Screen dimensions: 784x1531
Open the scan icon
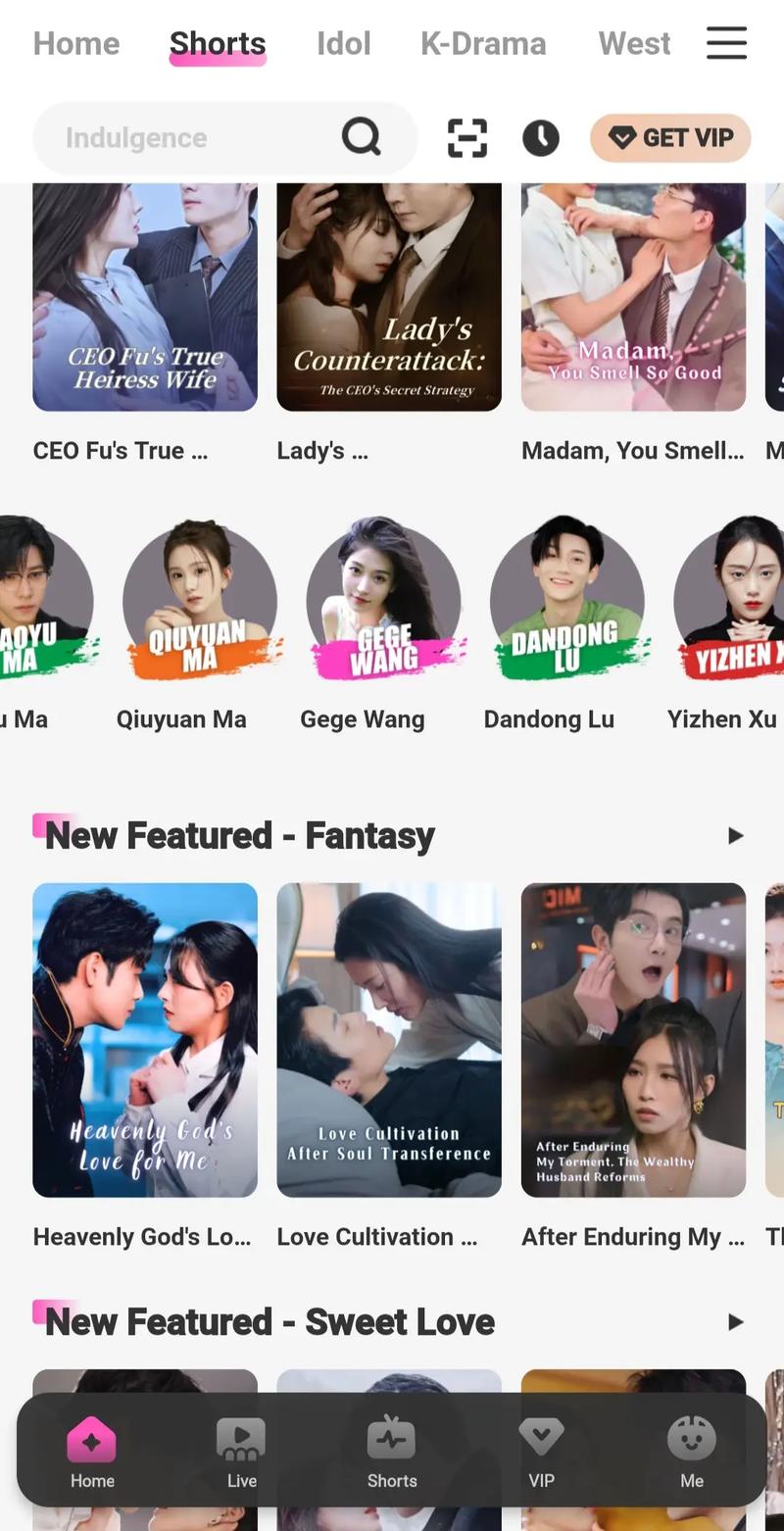tap(467, 138)
